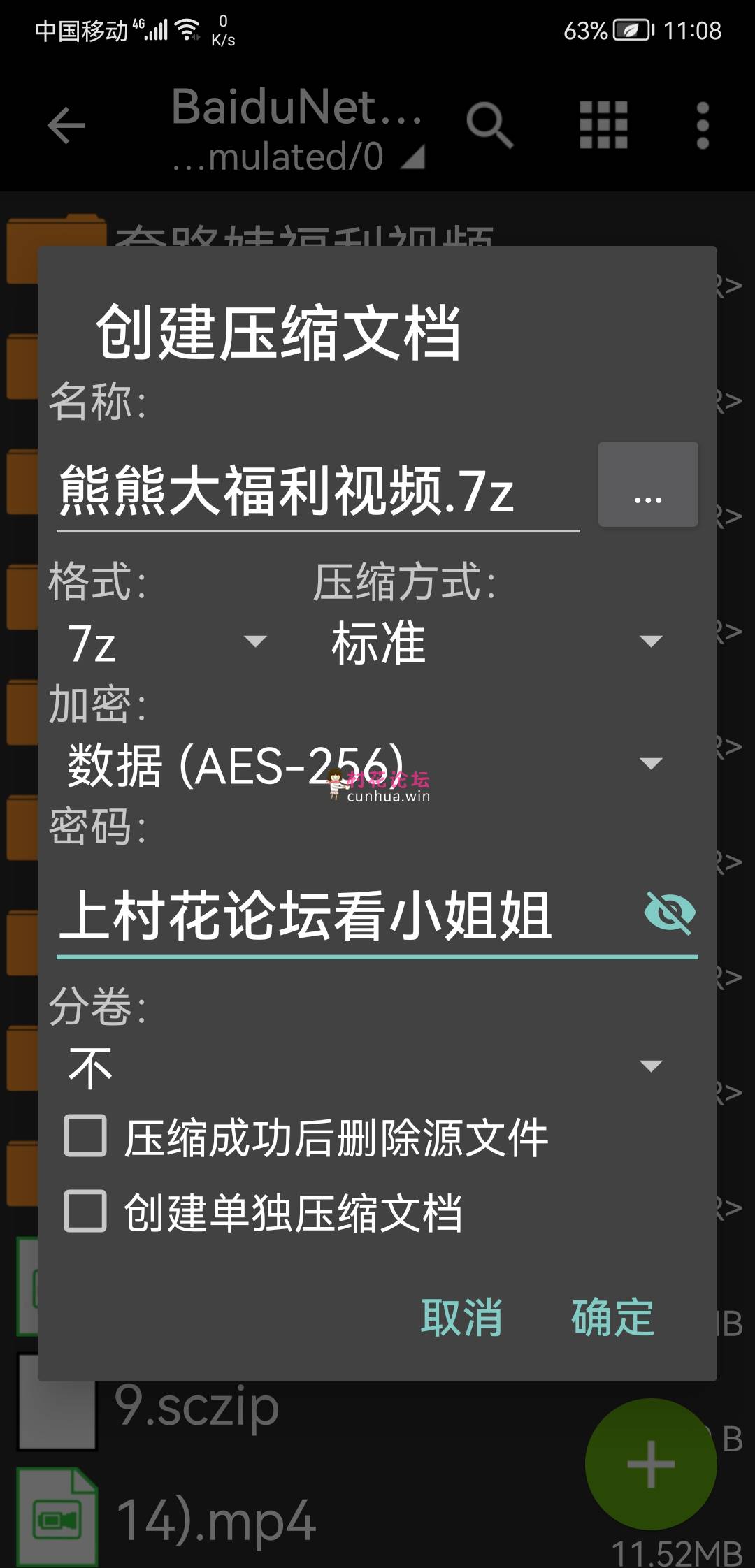This screenshot has height=1568, width=755.
Task: Tap the archive name text field
Action: tap(318, 491)
